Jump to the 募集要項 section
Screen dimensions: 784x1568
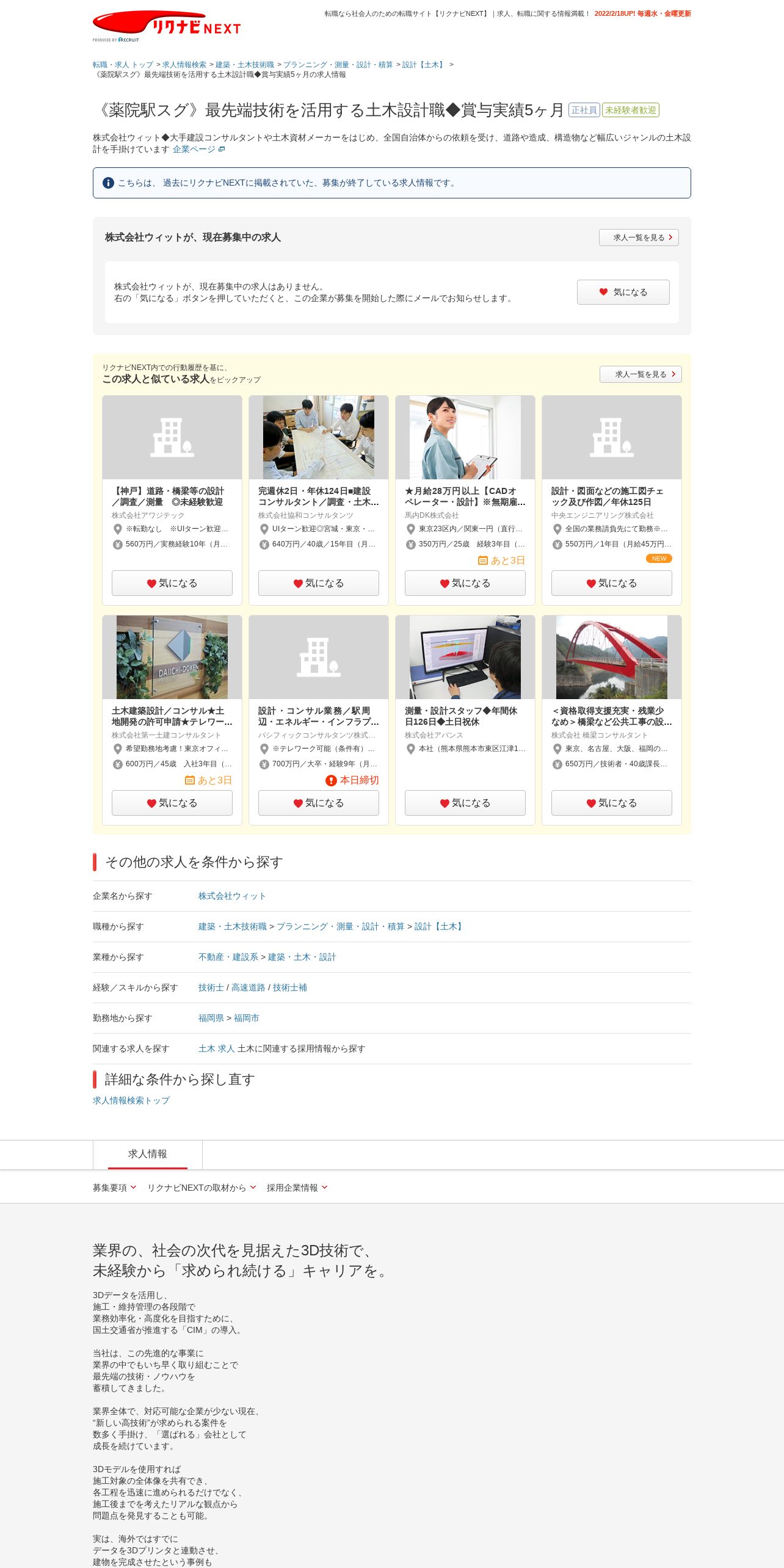coord(114,1188)
